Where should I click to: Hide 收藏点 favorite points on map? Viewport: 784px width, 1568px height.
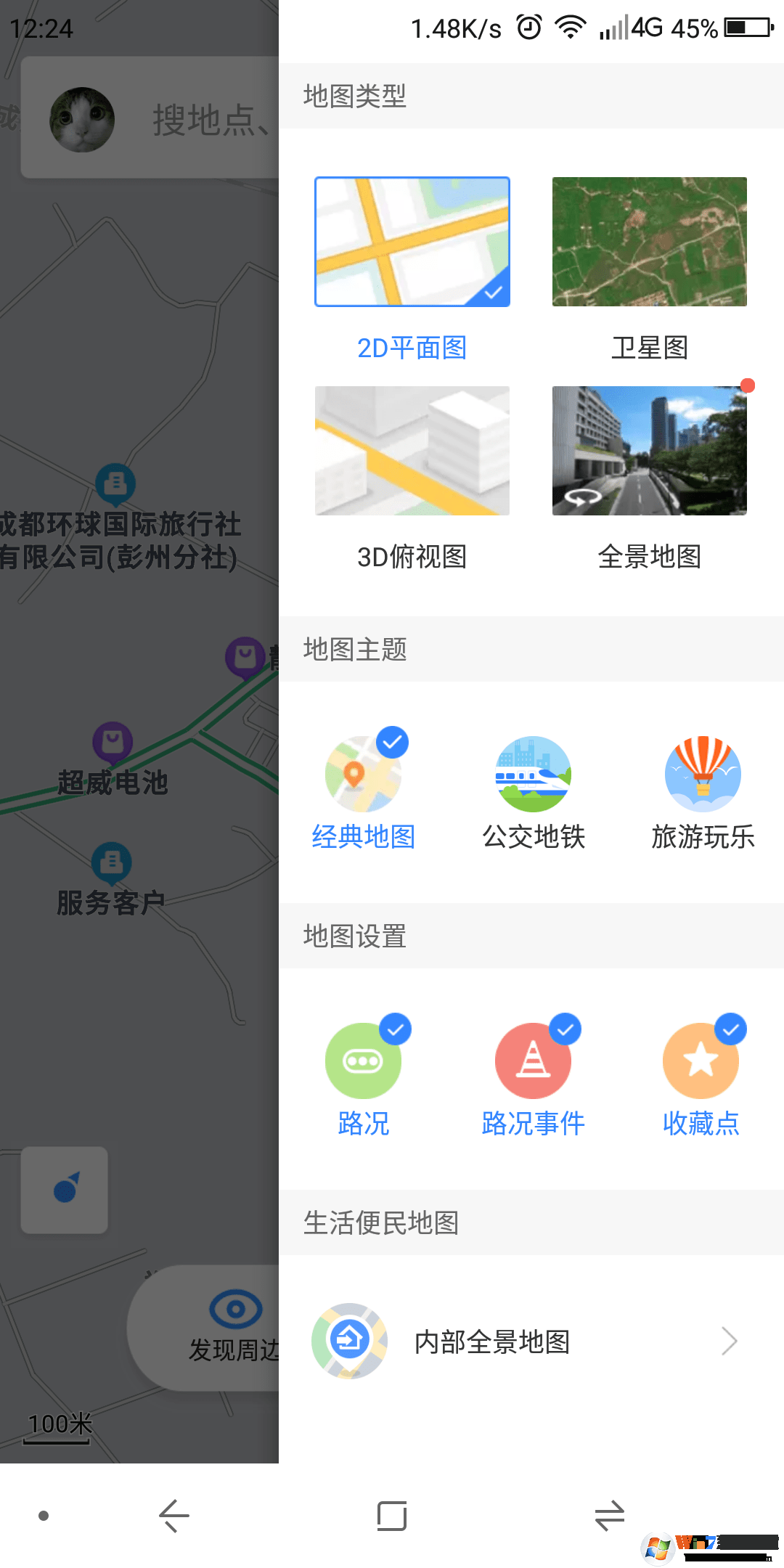click(701, 1060)
